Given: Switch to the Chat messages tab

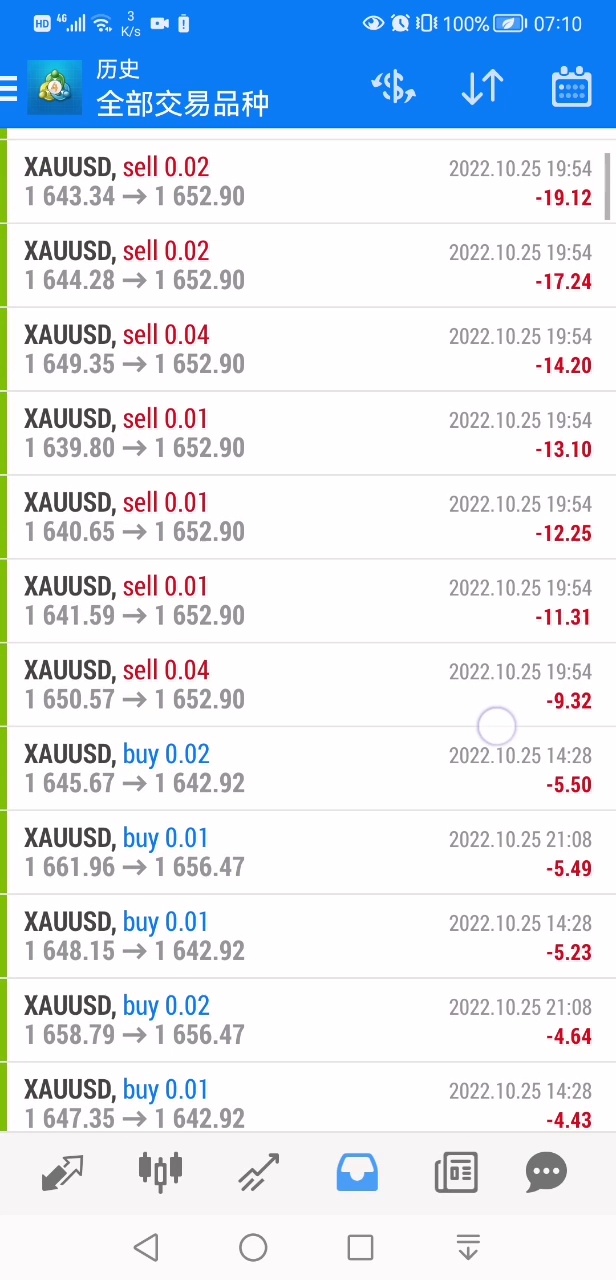Looking at the screenshot, I should point(546,1171).
